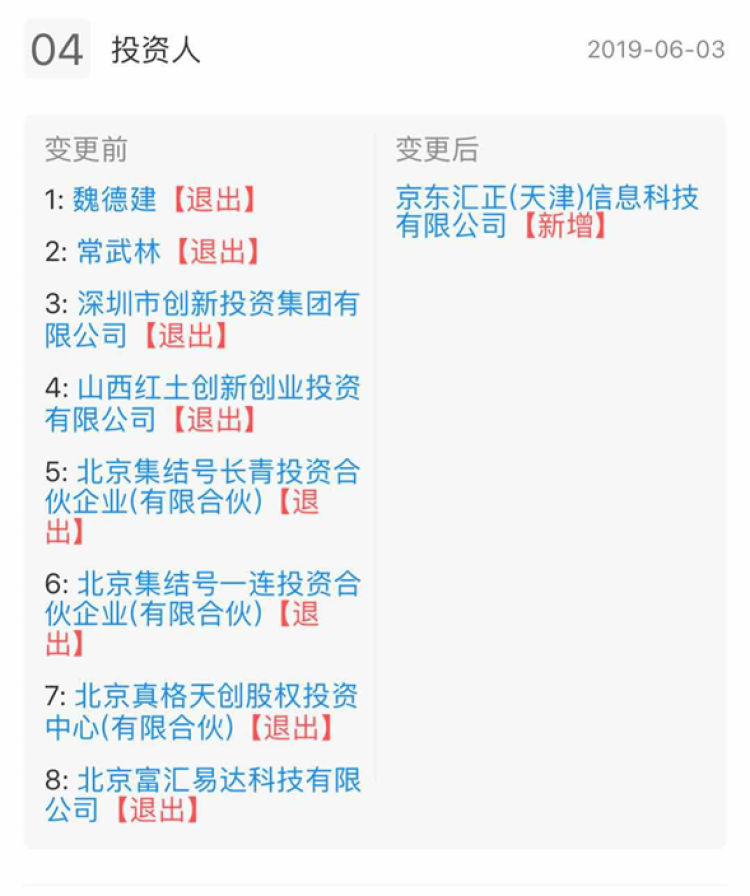Open investor 常武林's profile
Screen dimensions: 750x896
click(x=118, y=252)
